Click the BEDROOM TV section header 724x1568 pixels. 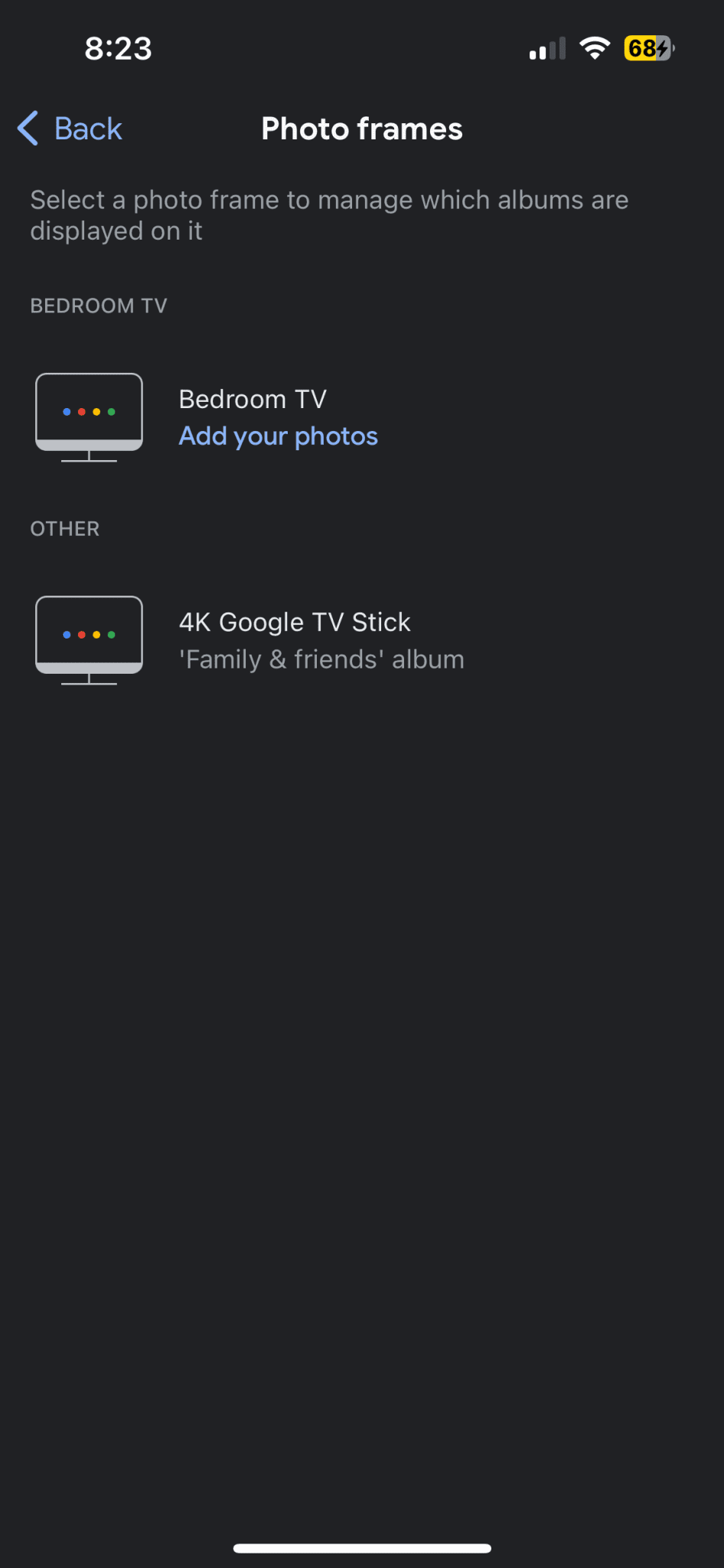click(x=98, y=305)
